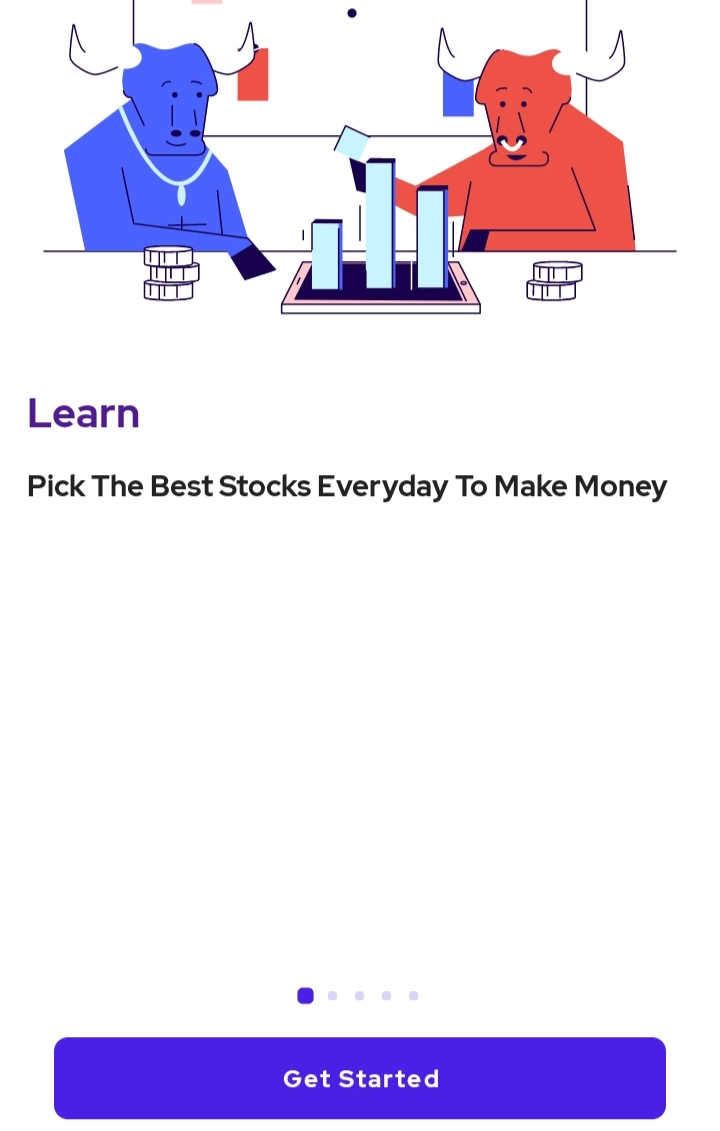Click the Learn heading
Screen dimensions: 720x1131
[x=83, y=413]
